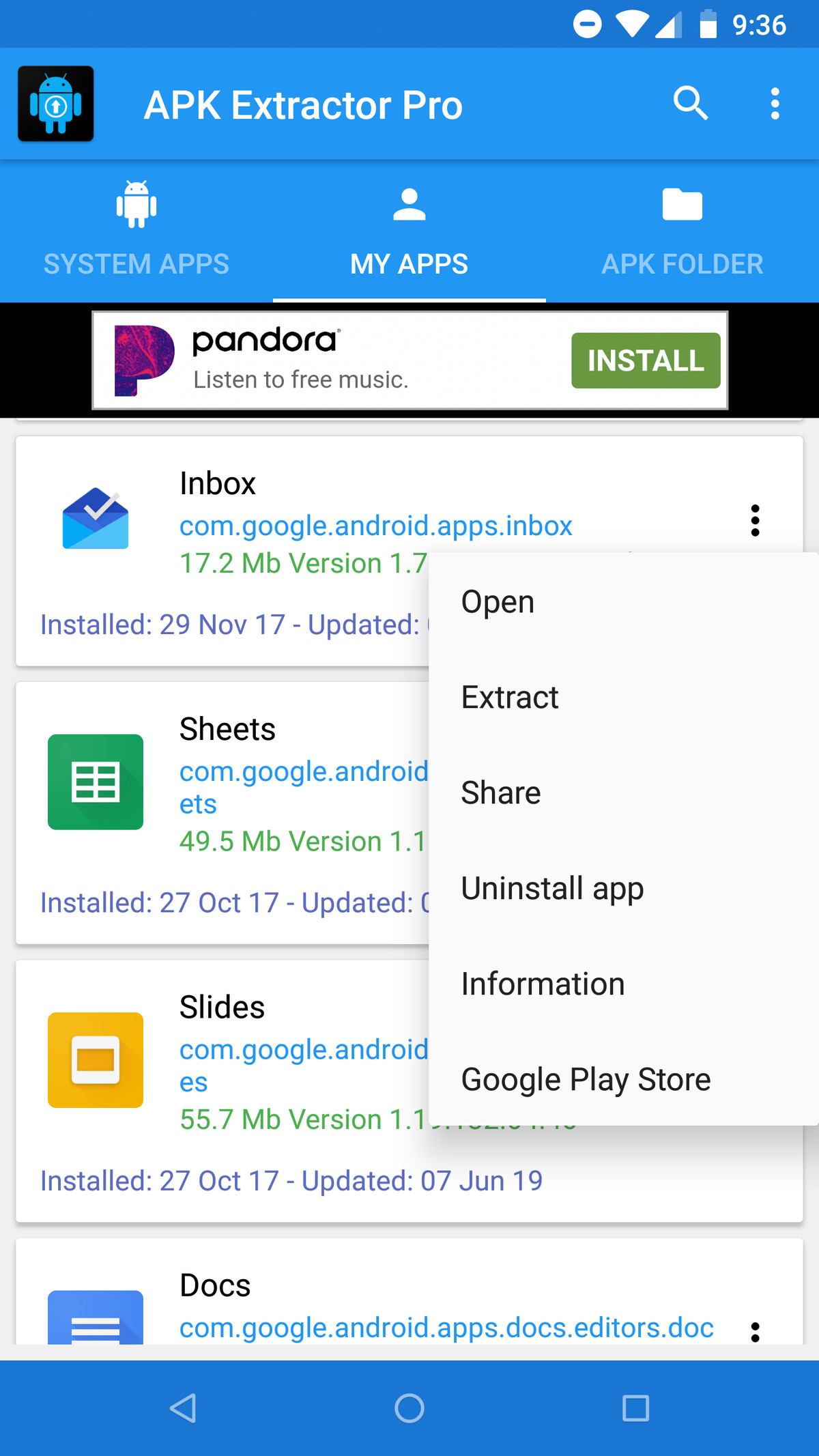Tap the Sheets app card

[x=225, y=812]
